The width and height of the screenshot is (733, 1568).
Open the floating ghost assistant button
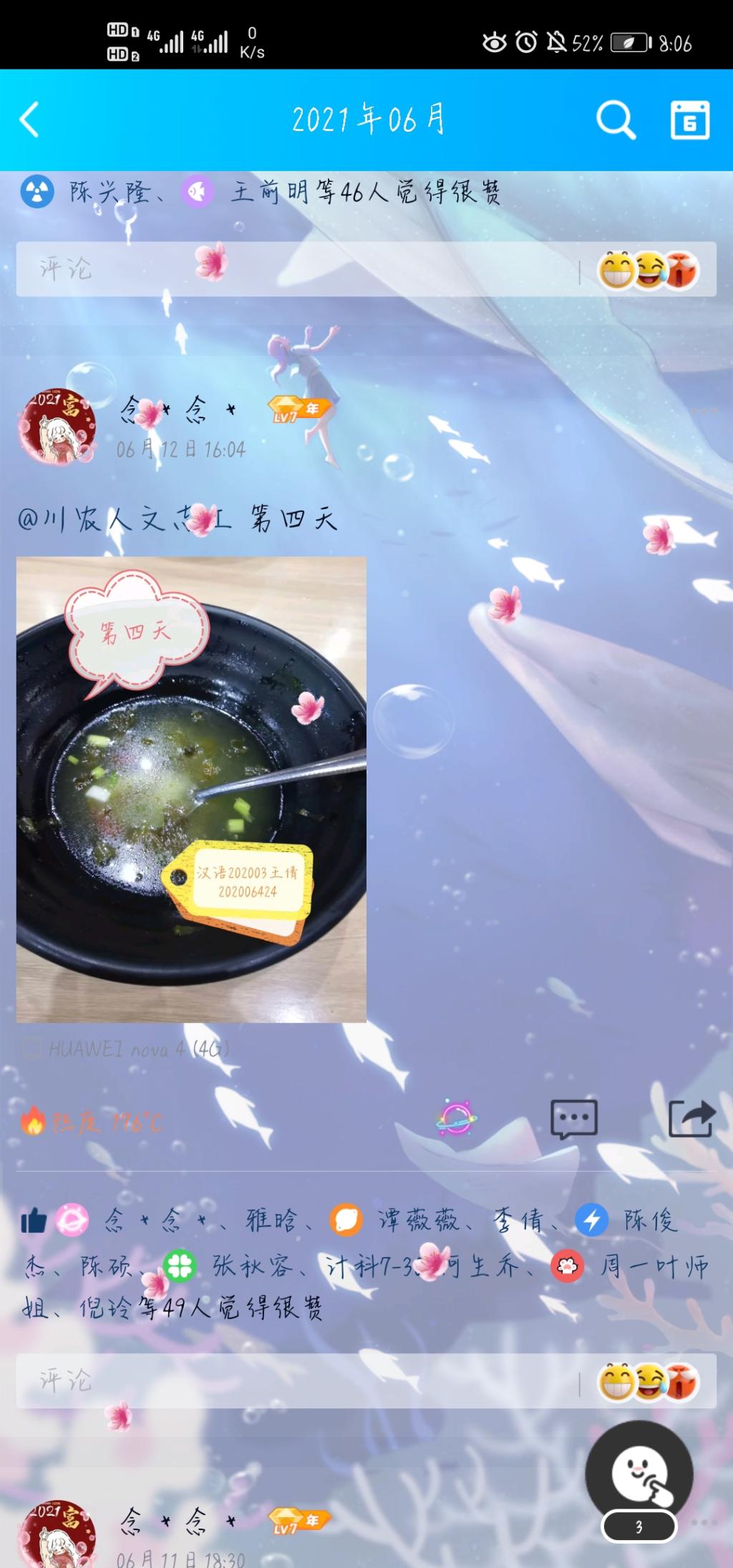tap(639, 1473)
